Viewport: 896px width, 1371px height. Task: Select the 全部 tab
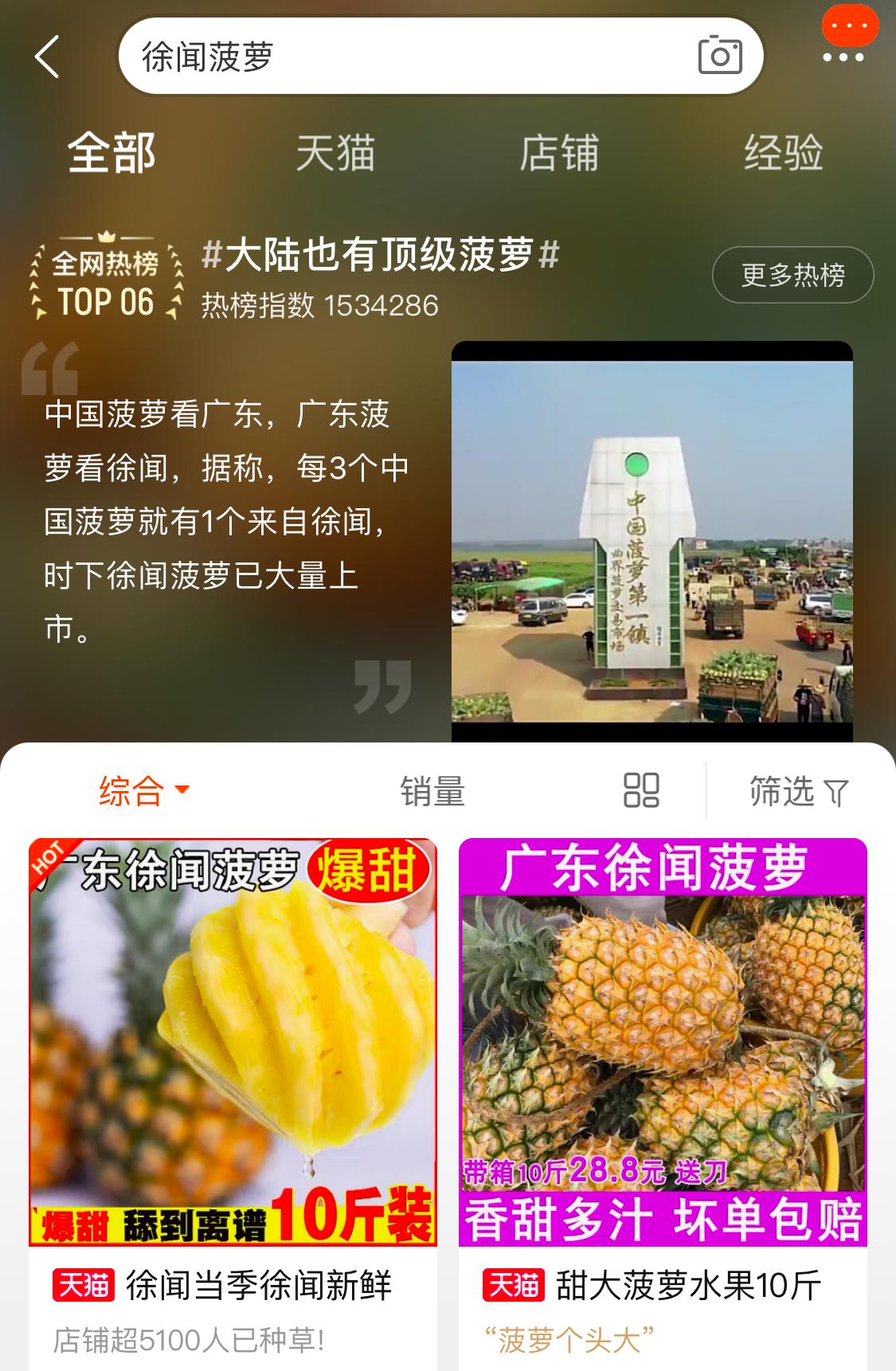(x=112, y=152)
